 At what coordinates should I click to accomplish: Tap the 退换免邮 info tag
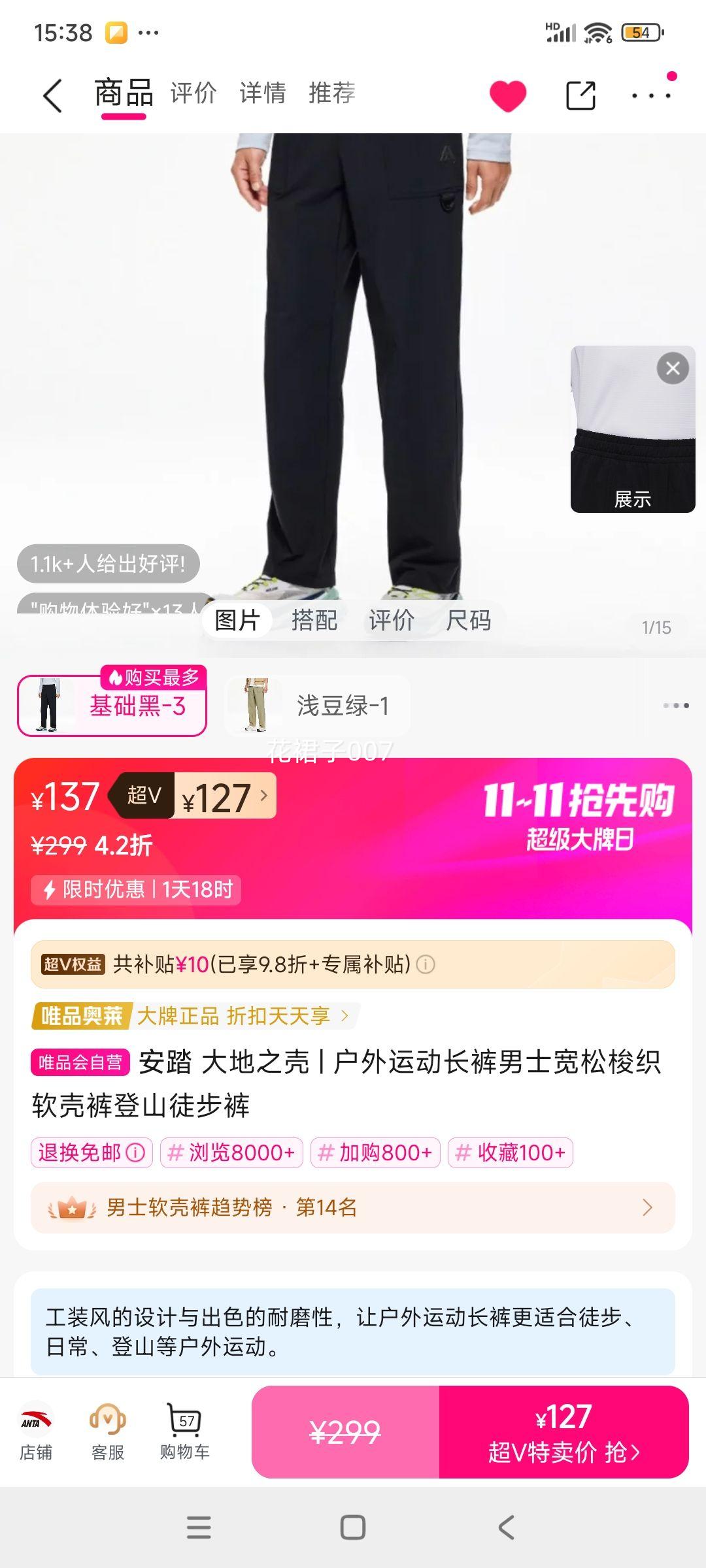pos(92,1152)
